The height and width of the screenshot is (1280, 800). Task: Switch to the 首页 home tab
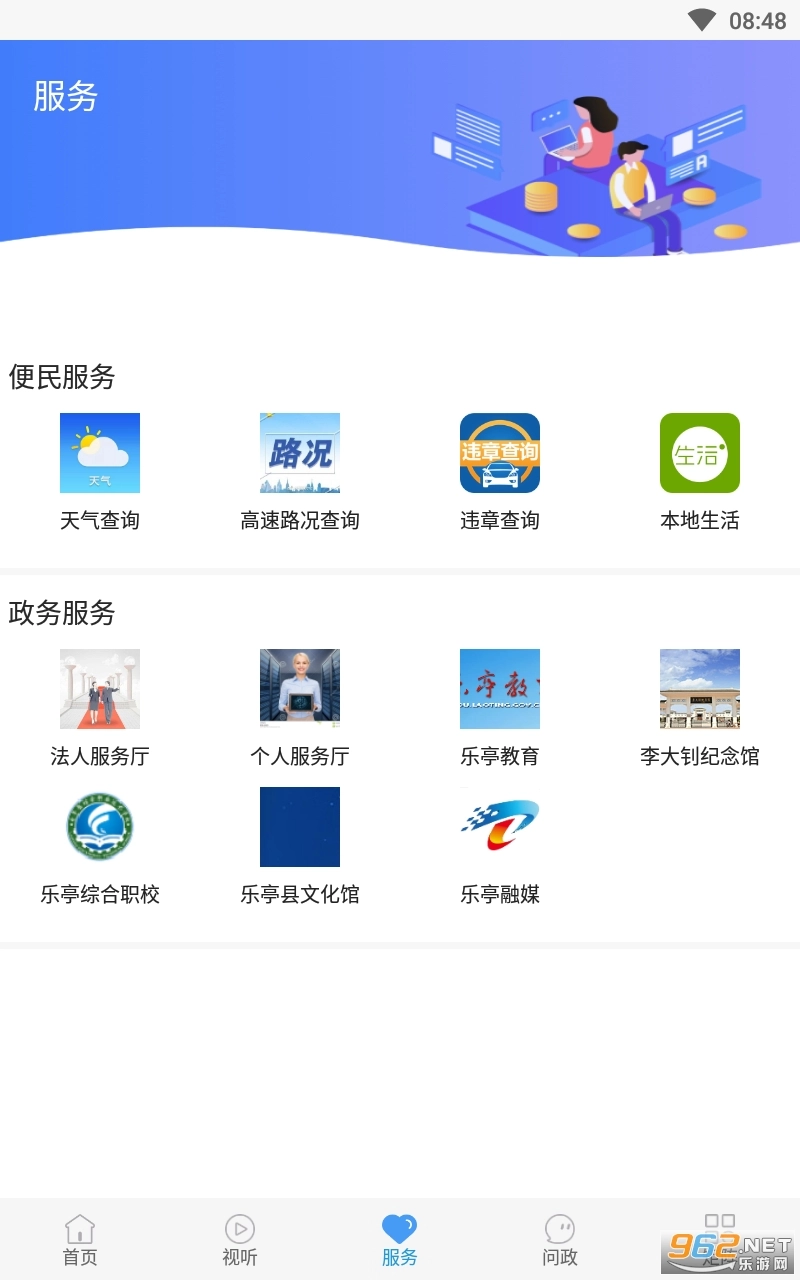pos(80,1238)
